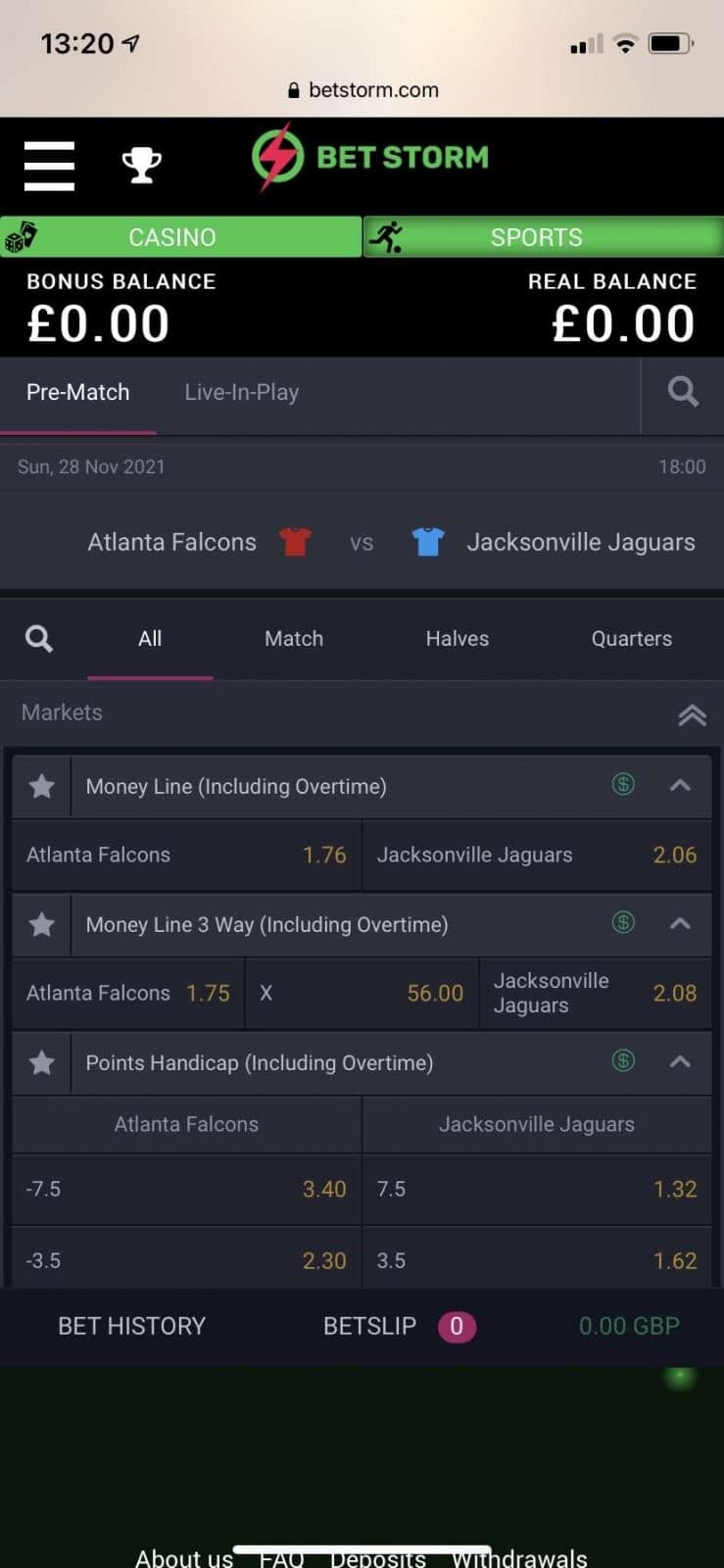Select Atlanta Falcons -7.5 handicap at 3.40
The height and width of the screenshot is (1568, 724).
tap(186, 1189)
